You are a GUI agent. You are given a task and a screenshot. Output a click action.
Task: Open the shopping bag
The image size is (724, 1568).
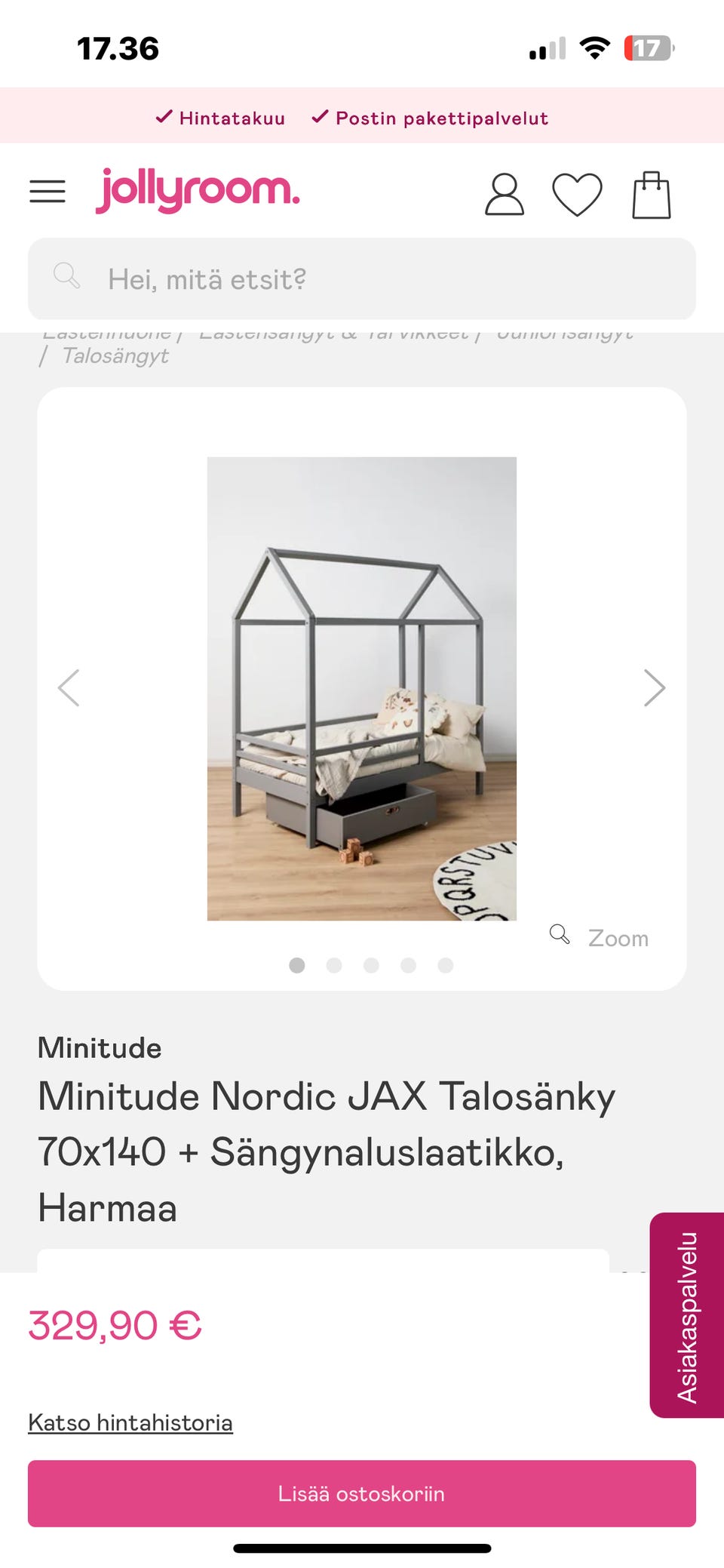click(651, 195)
